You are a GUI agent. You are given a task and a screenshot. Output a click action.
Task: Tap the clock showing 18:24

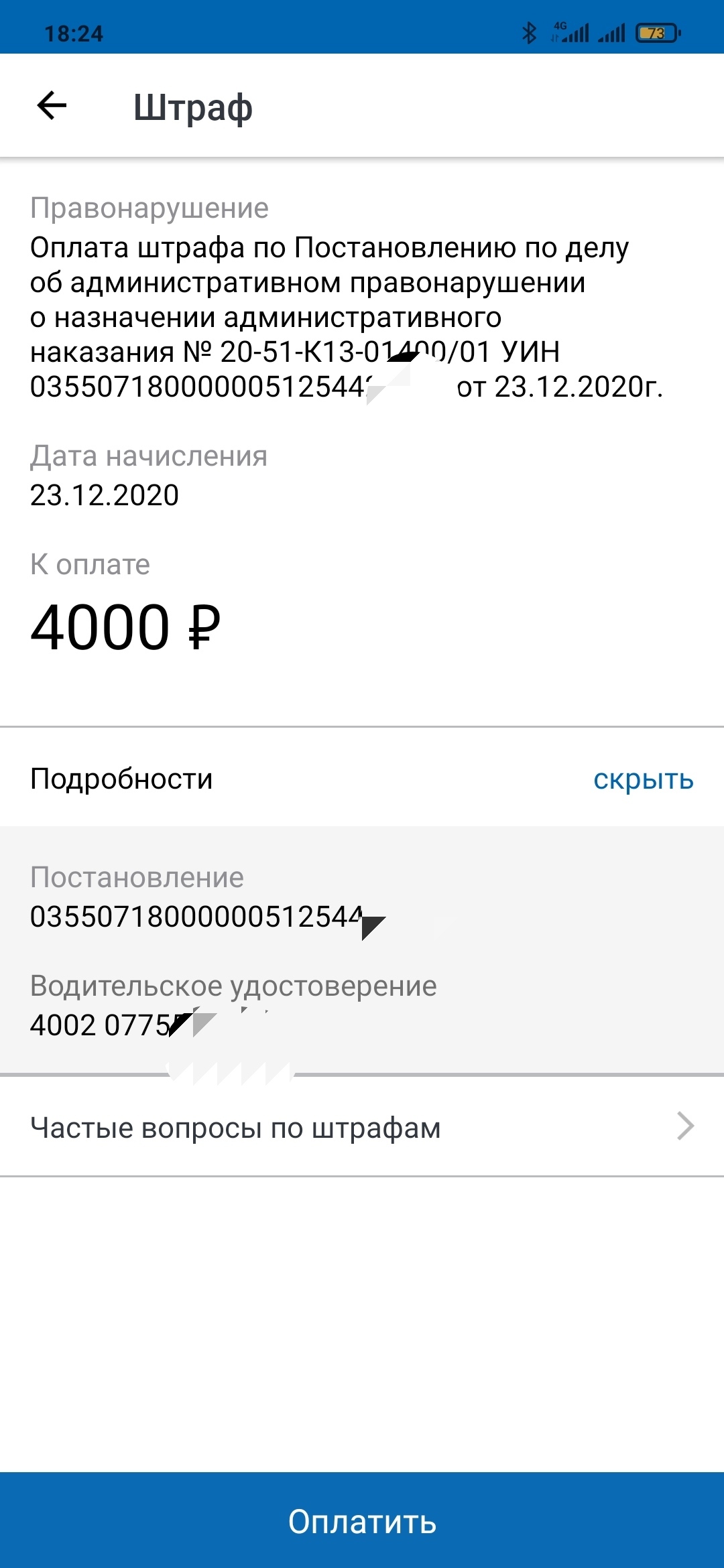pyautogui.click(x=74, y=31)
